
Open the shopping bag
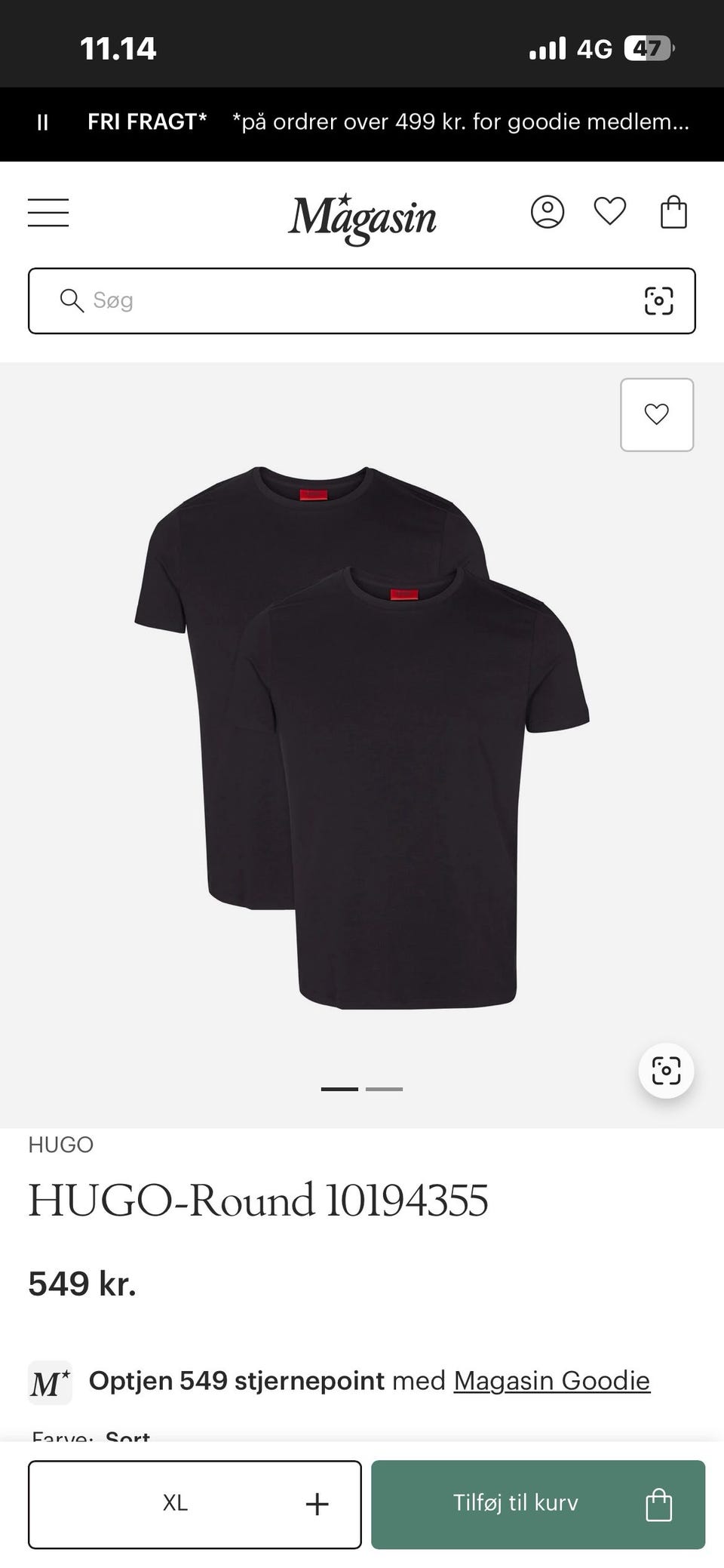tap(673, 212)
